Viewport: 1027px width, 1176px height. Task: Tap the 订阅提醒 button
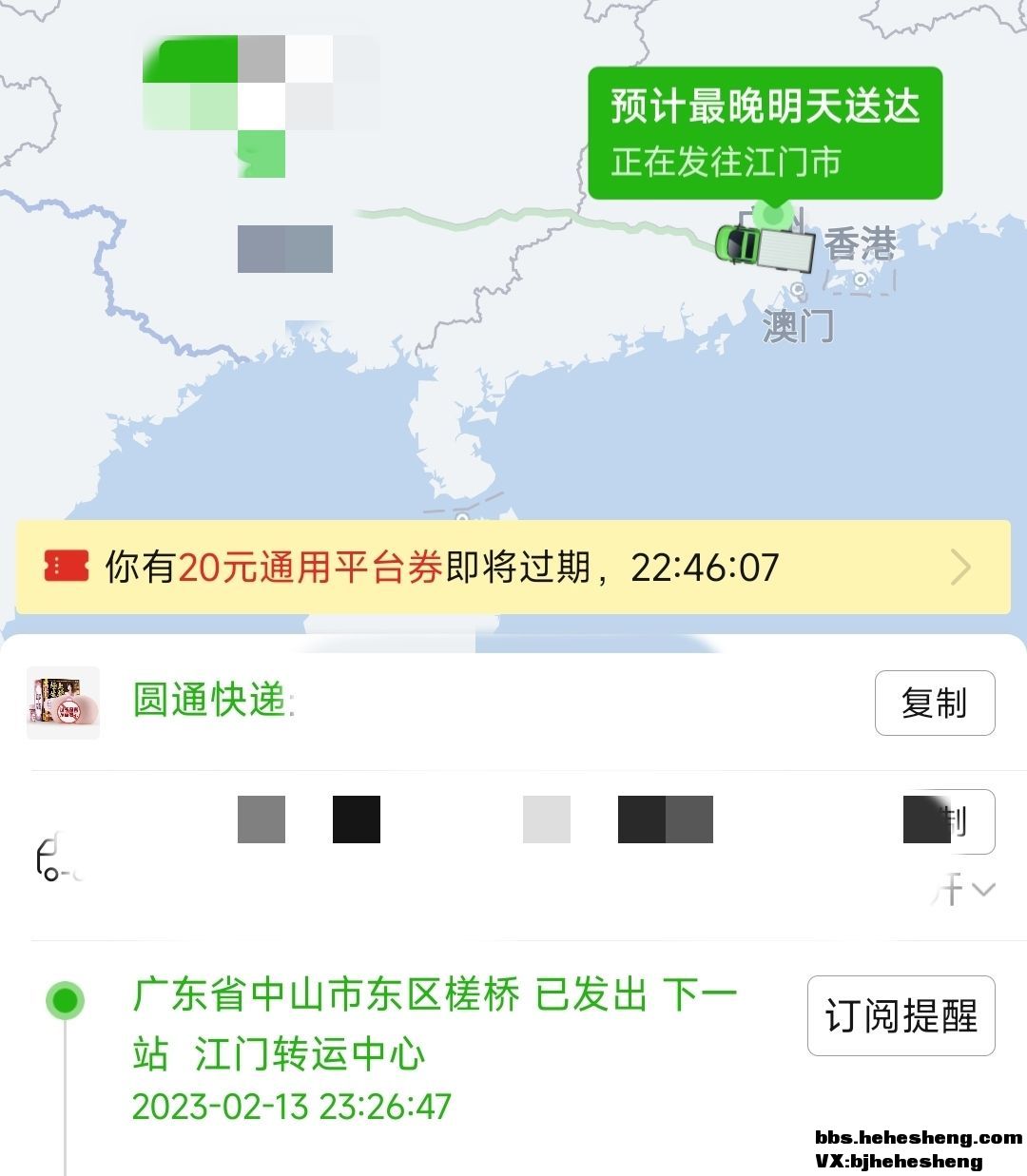click(901, 1015)
